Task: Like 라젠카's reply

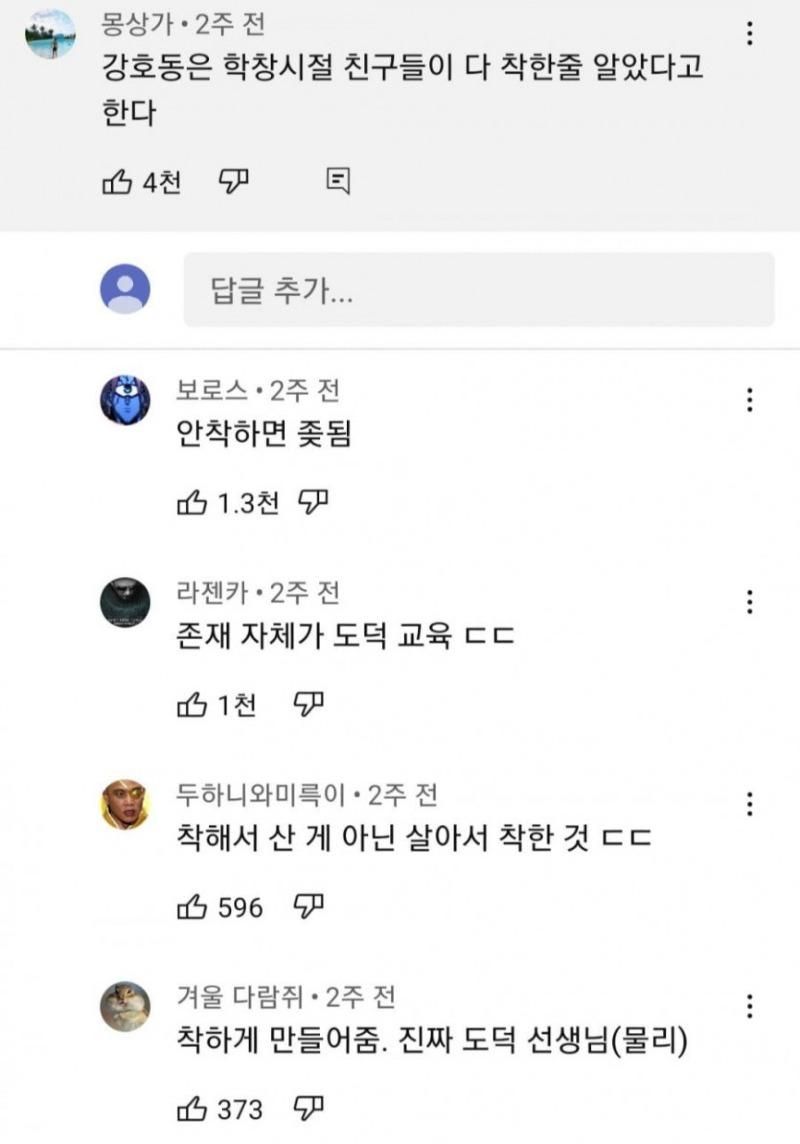Action: point(191,706)
